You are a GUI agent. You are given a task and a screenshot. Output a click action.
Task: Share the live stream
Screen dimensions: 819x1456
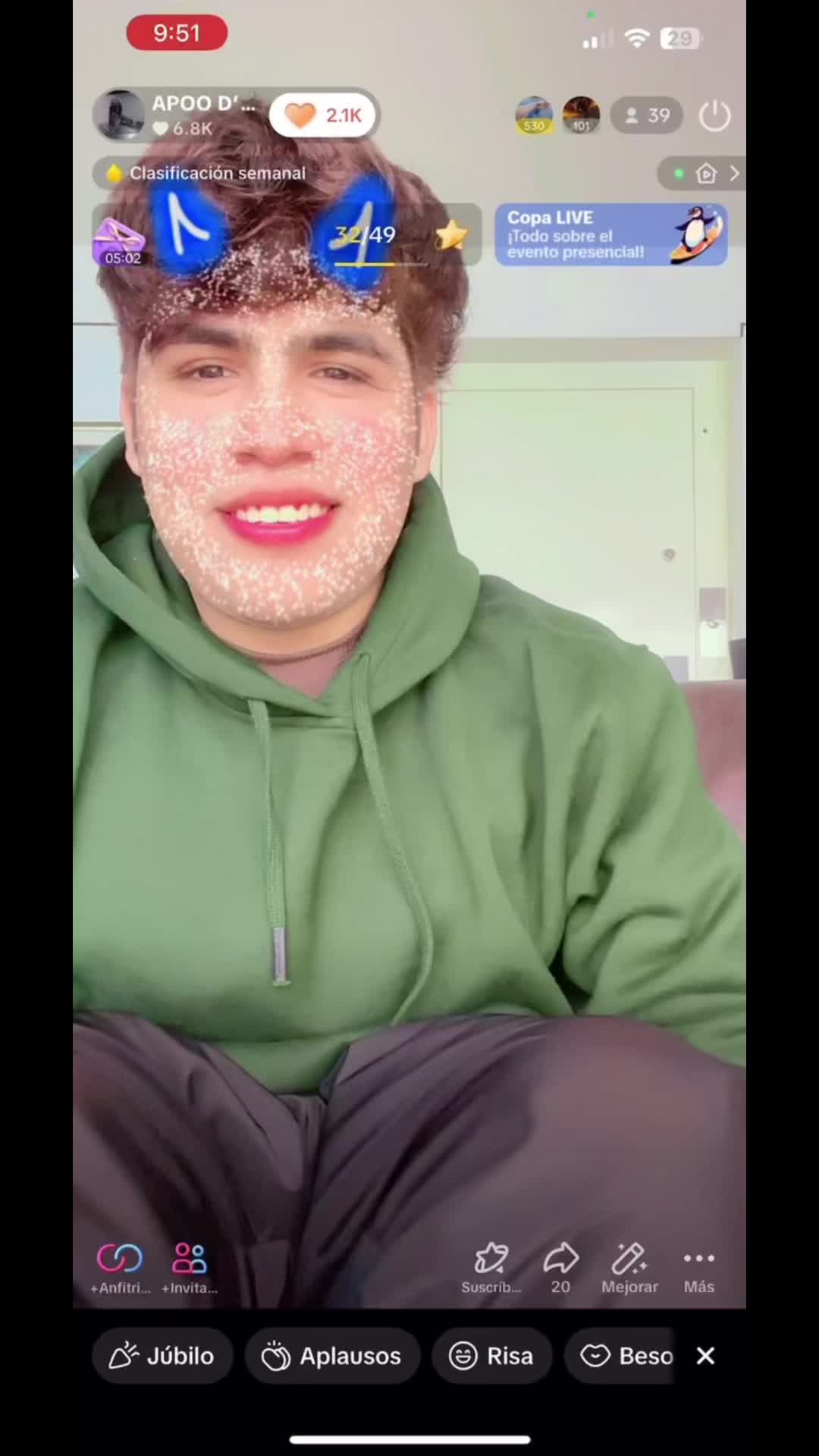(x=561, y=1268)
